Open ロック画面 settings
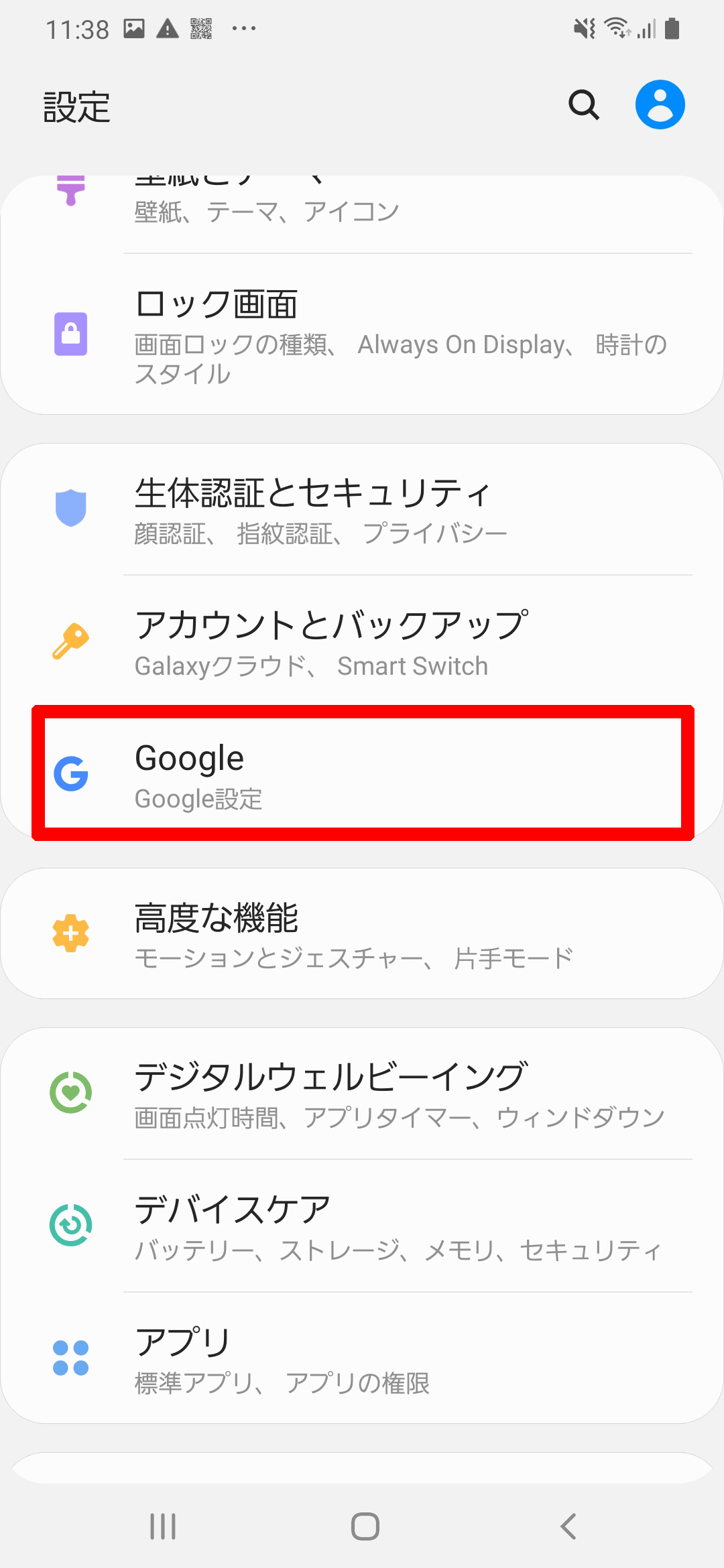 (362, 334)
